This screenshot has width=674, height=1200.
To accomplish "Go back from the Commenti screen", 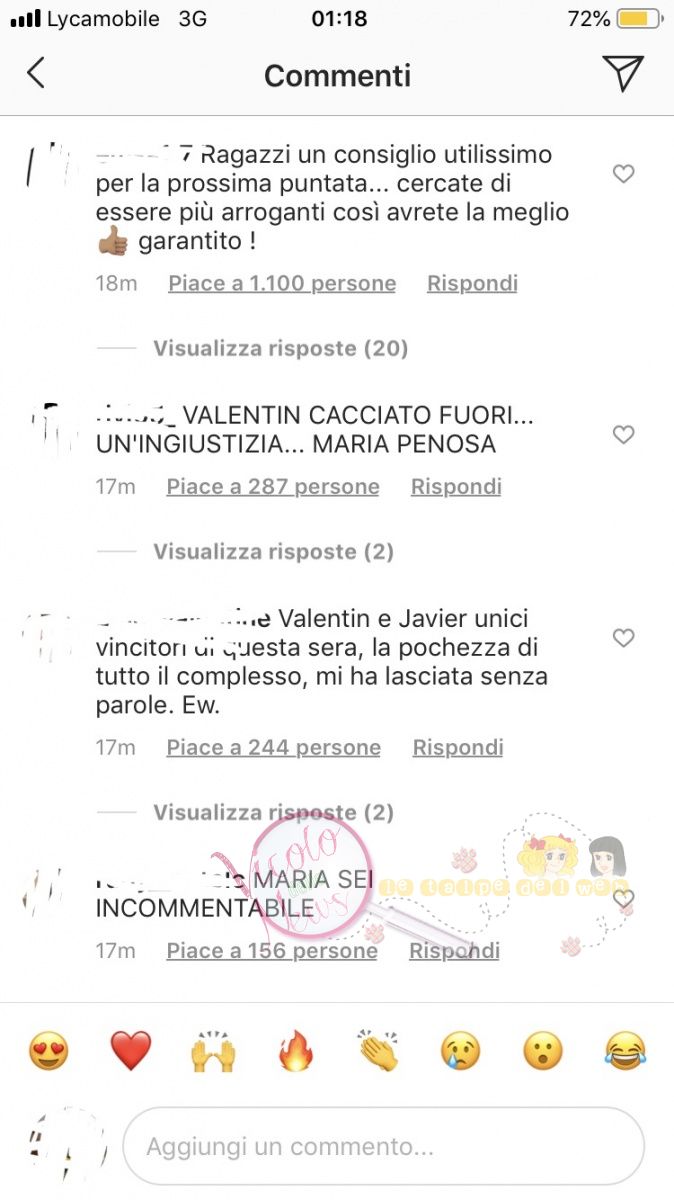I will (36, 74).
